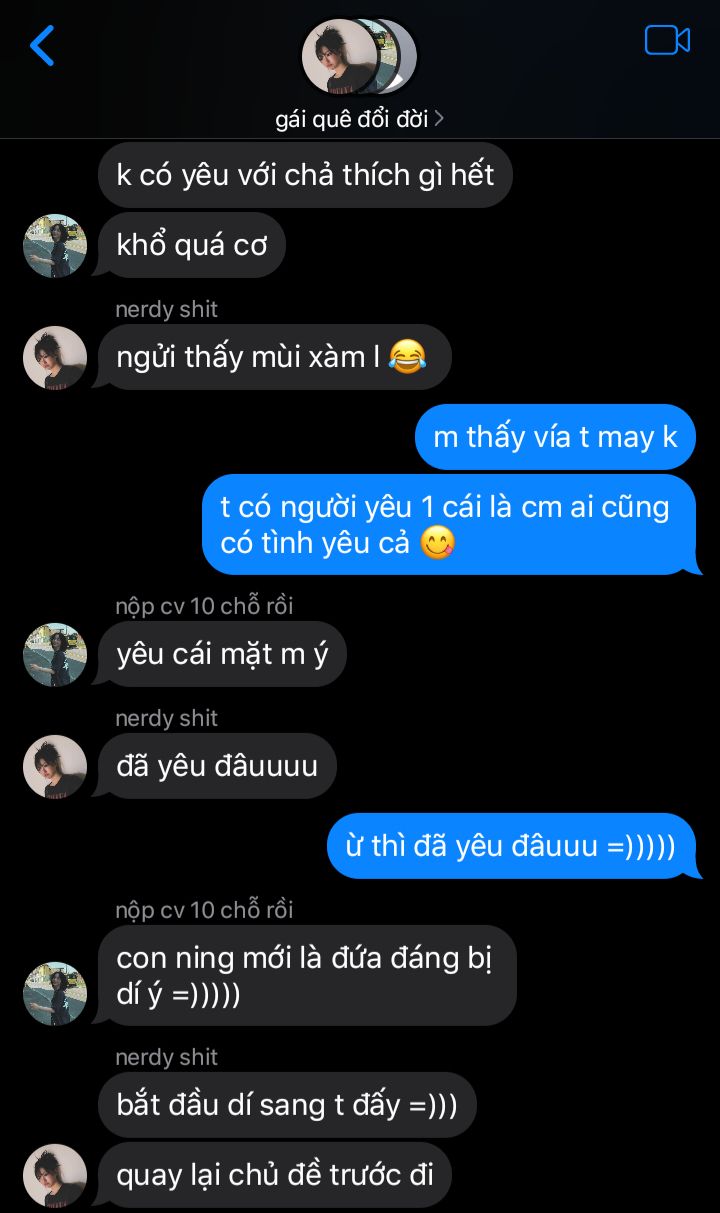Start a FaceTime video call
The image size is (720, 1213).
coord(667,40)
